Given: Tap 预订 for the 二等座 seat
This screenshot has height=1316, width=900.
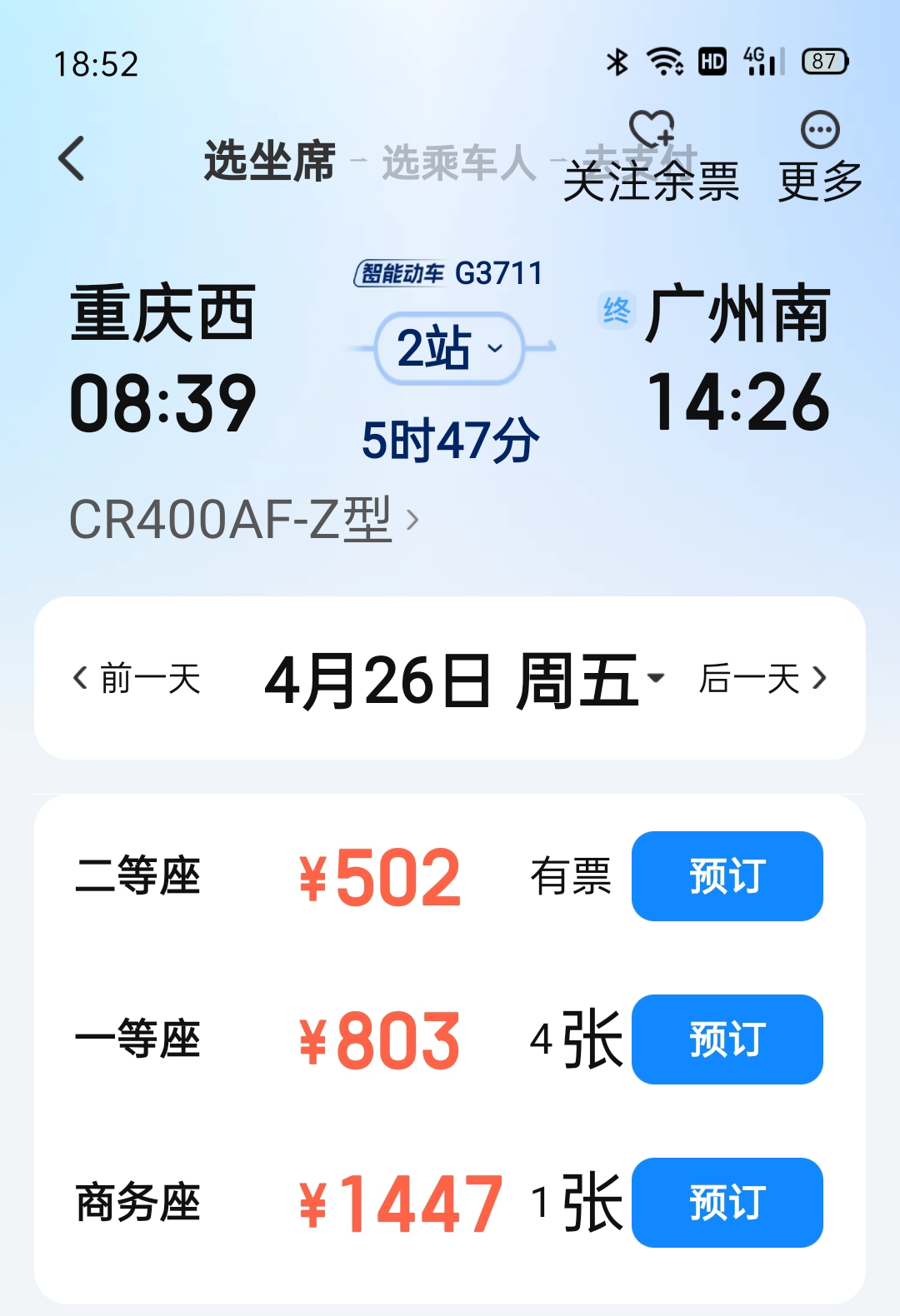Looking at the screenshot, I should coord(726,876).
